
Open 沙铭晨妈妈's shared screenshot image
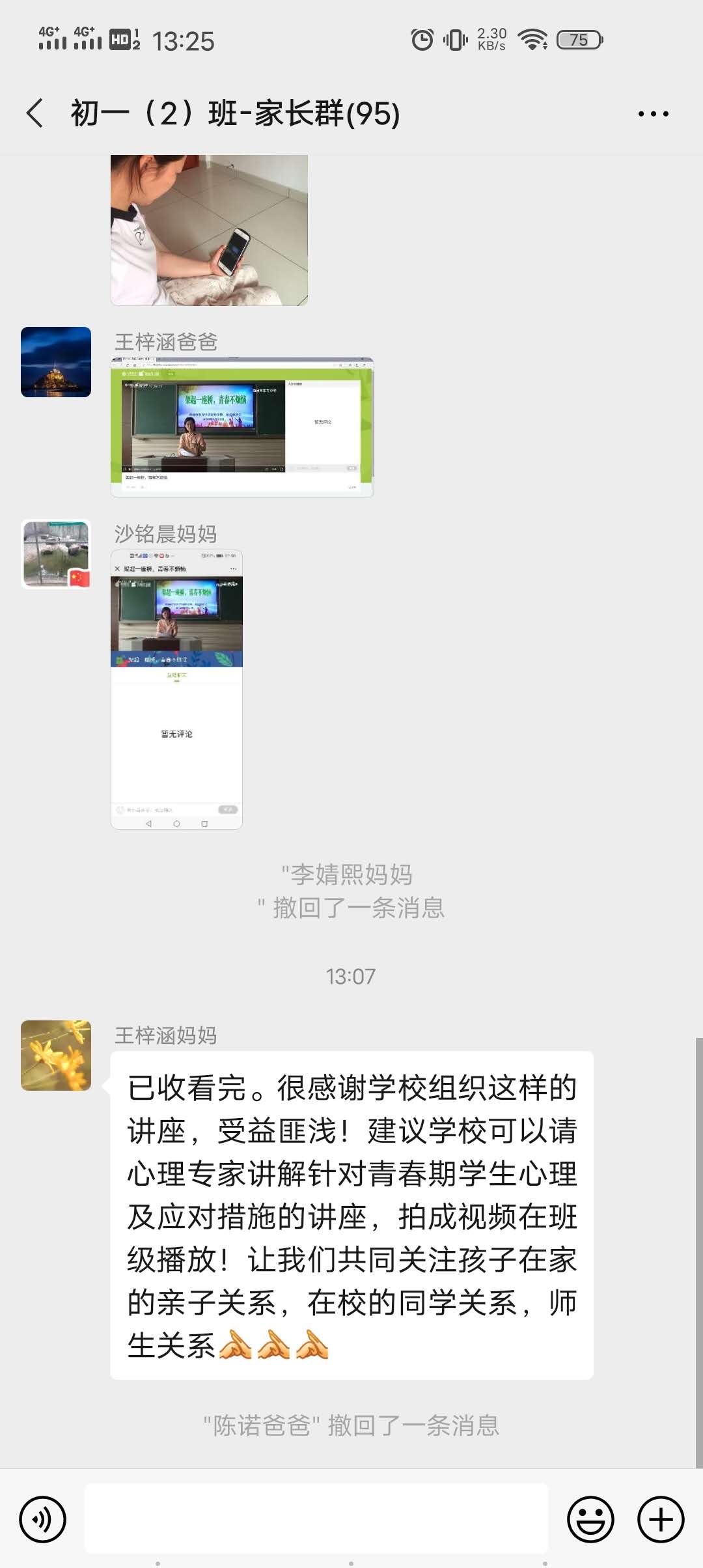(176, 689)
